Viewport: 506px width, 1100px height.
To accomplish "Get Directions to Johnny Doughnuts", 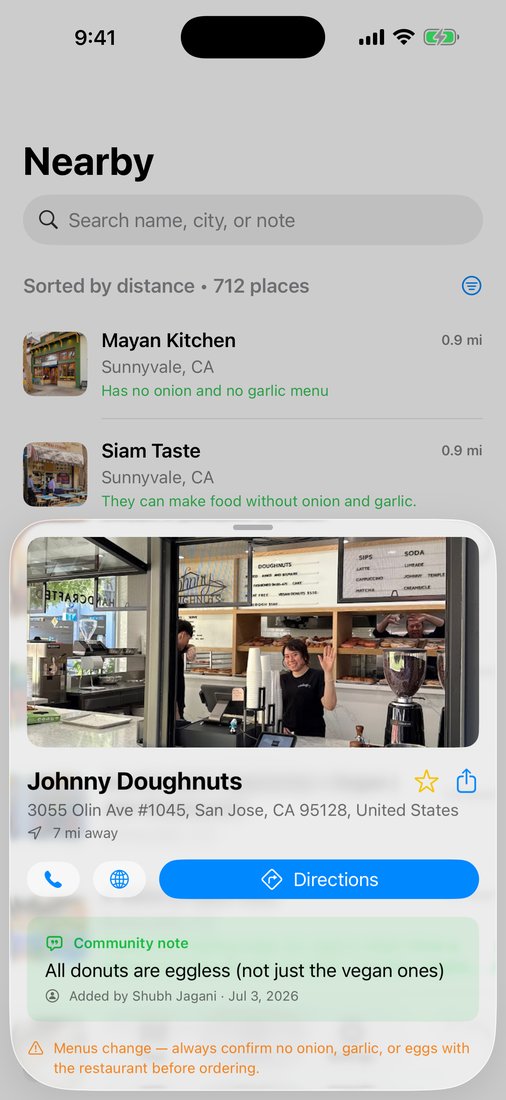I will (319, 879).
